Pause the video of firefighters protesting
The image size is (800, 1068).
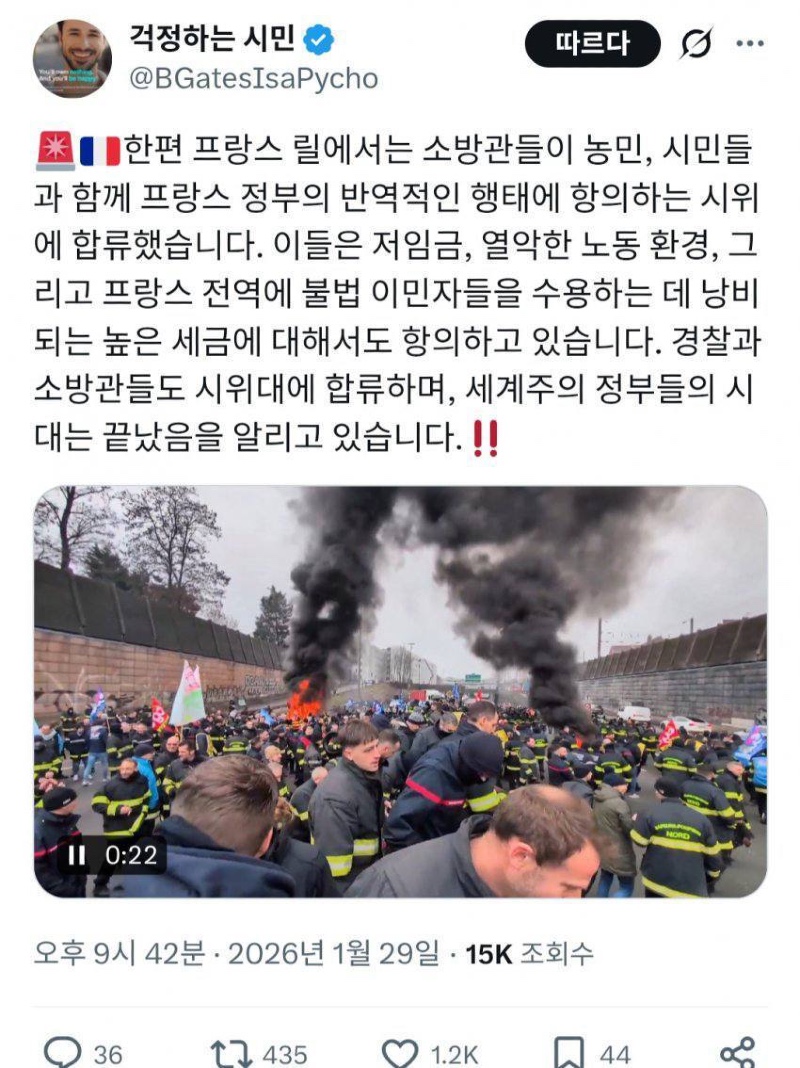click(76, 855)
